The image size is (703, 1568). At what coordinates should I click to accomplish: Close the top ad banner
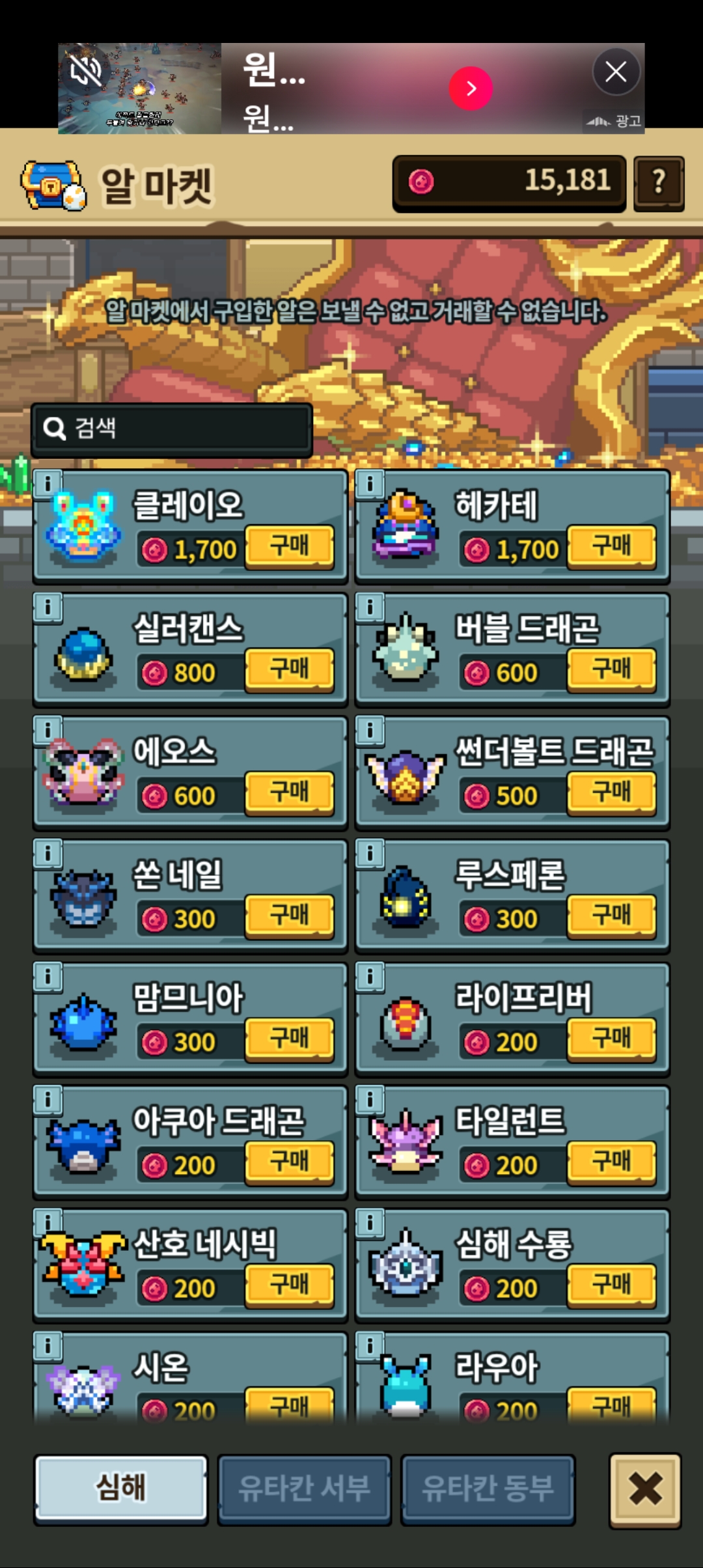point(616,72)
